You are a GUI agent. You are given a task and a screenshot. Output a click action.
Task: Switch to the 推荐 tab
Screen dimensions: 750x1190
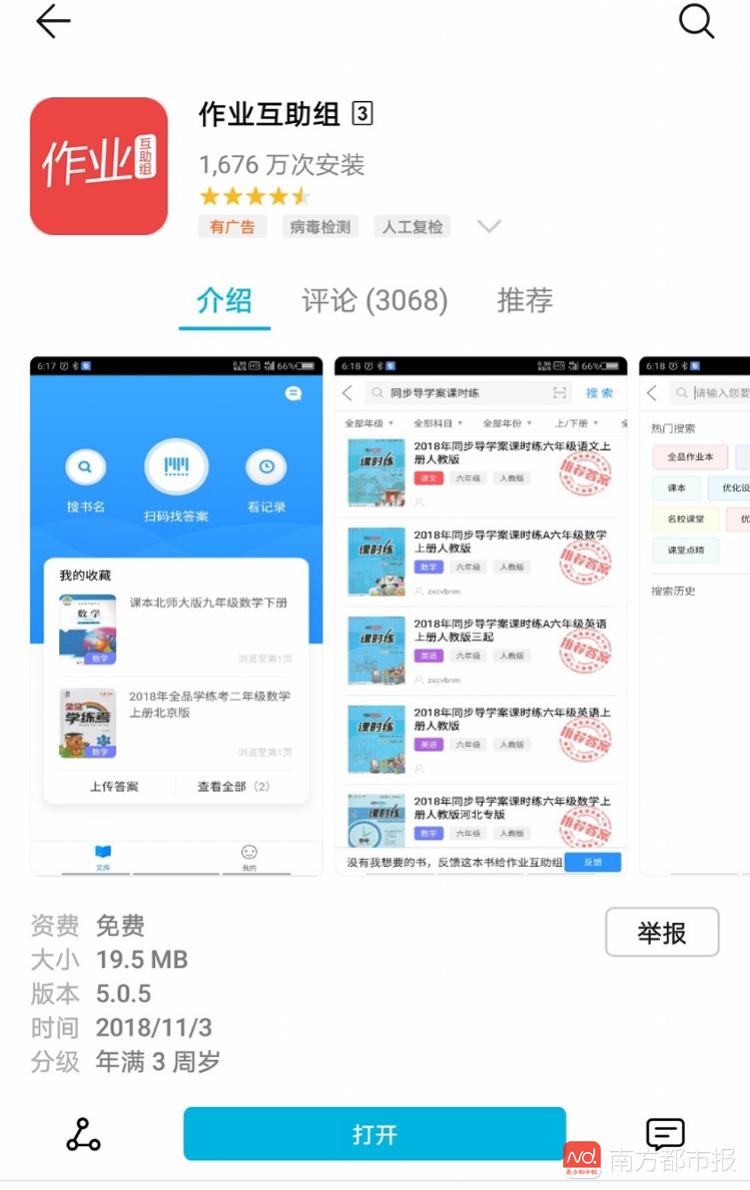[x=525, y=300]
